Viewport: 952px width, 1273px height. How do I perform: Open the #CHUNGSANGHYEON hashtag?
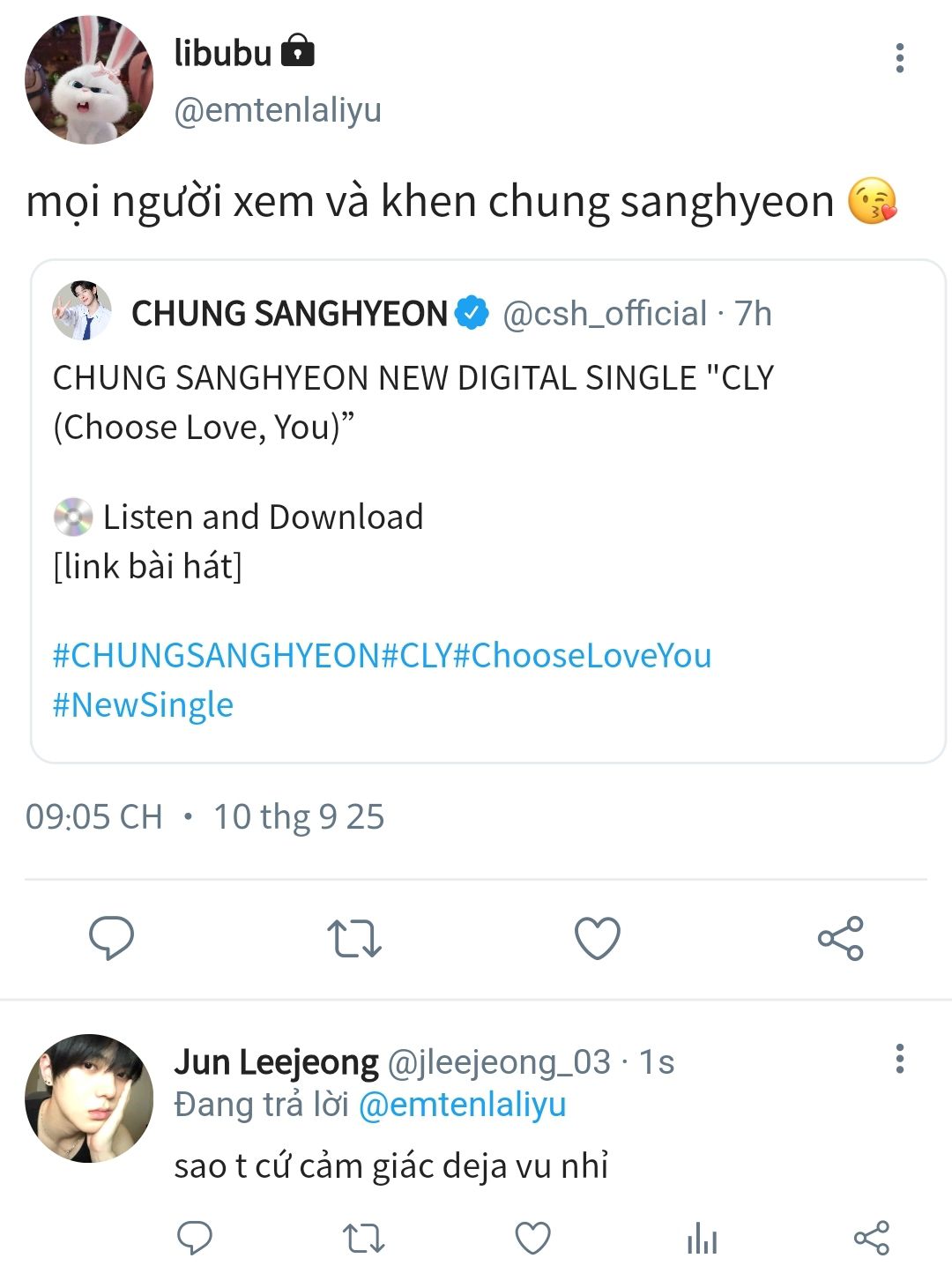tap(216, 656)
